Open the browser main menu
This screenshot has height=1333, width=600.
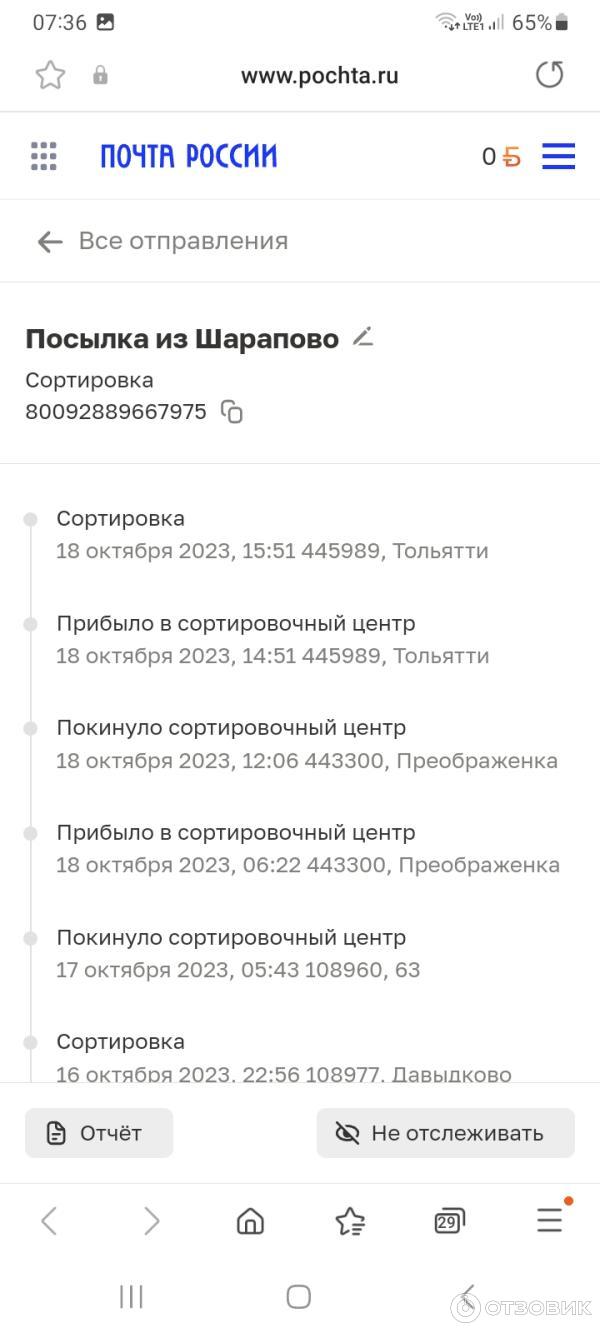click(x=550, y=1220)
